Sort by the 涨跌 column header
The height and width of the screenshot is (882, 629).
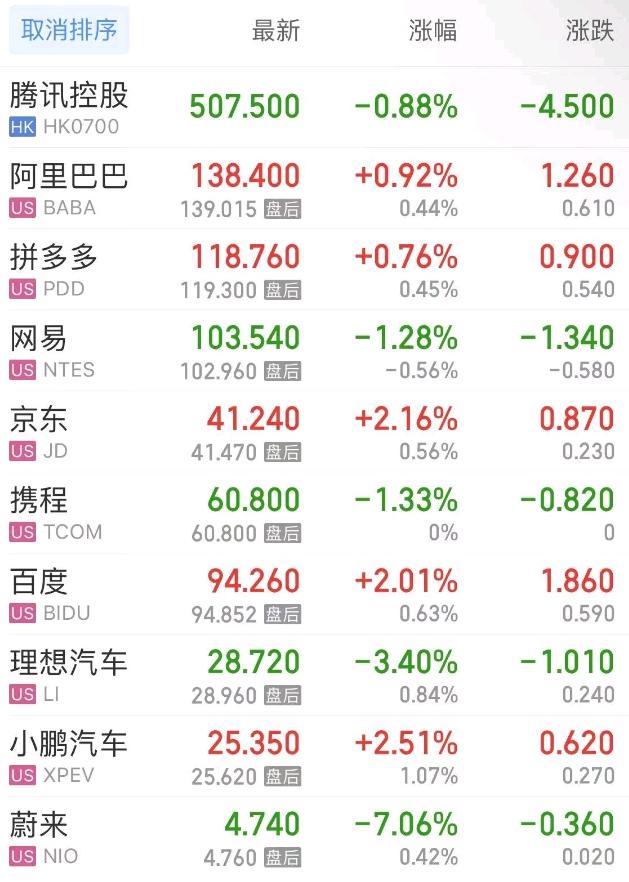click(588, 31)
